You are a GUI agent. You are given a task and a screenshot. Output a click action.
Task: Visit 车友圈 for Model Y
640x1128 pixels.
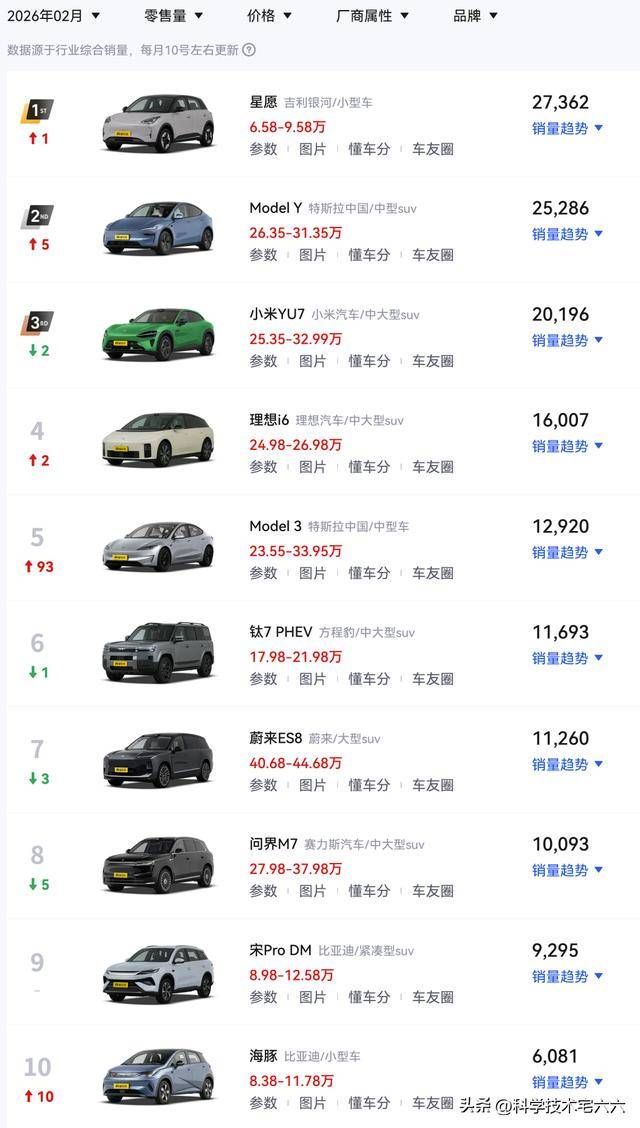[433, 255]
